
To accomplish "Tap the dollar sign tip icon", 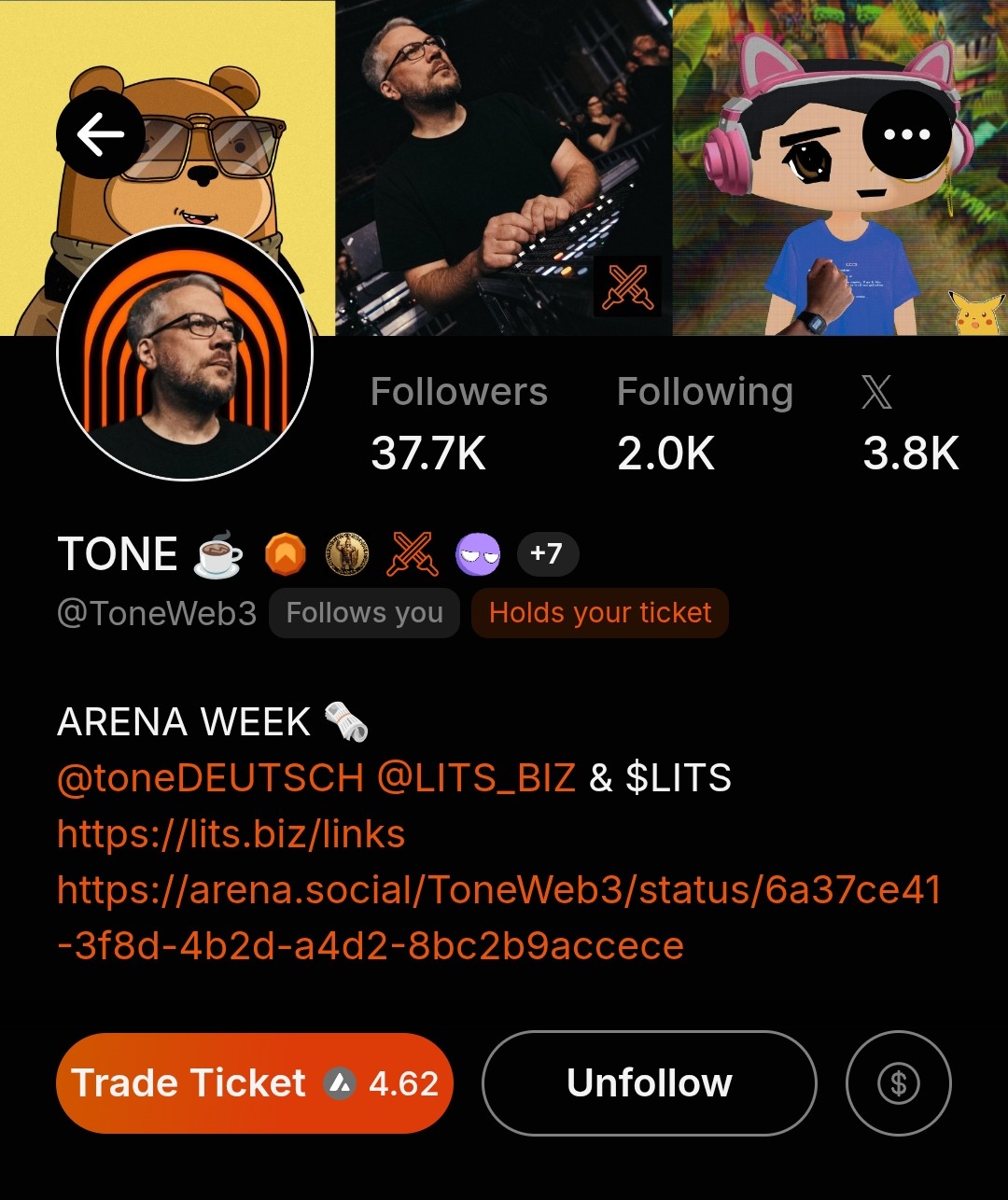I will pos(898,1083).
